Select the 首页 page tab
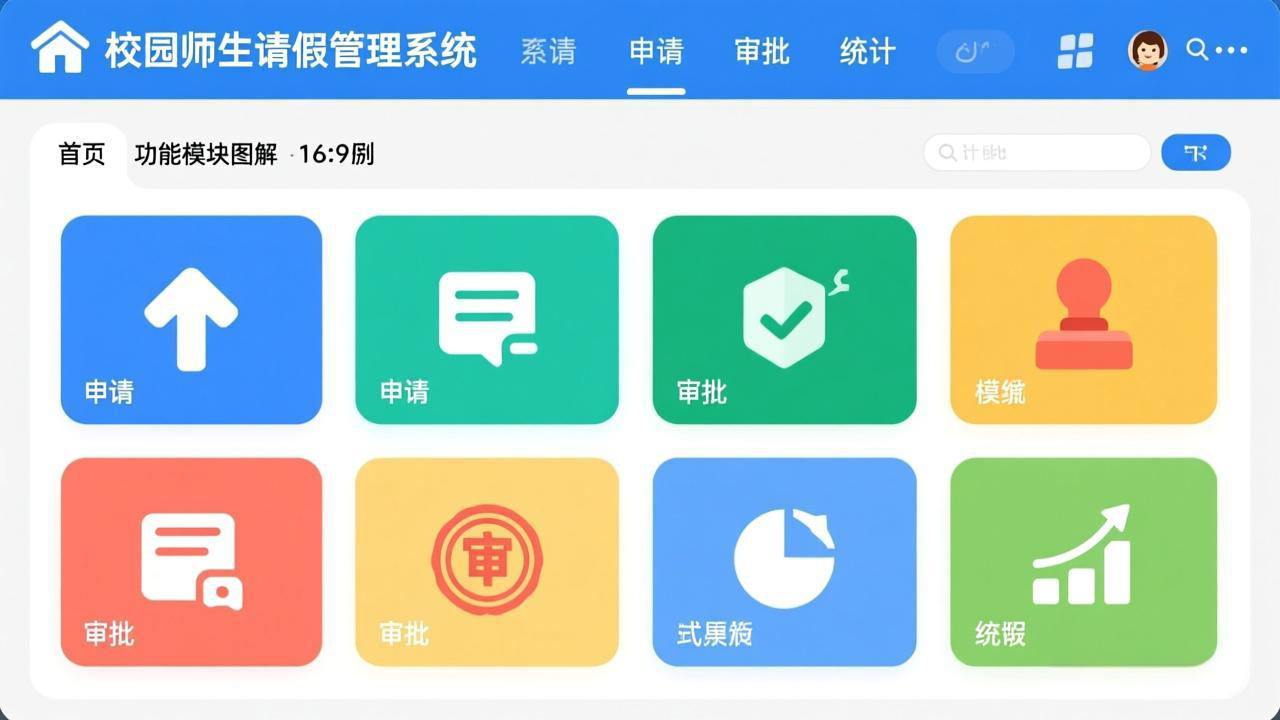Viewport: 1280px width, 720px height. point(81,154)
